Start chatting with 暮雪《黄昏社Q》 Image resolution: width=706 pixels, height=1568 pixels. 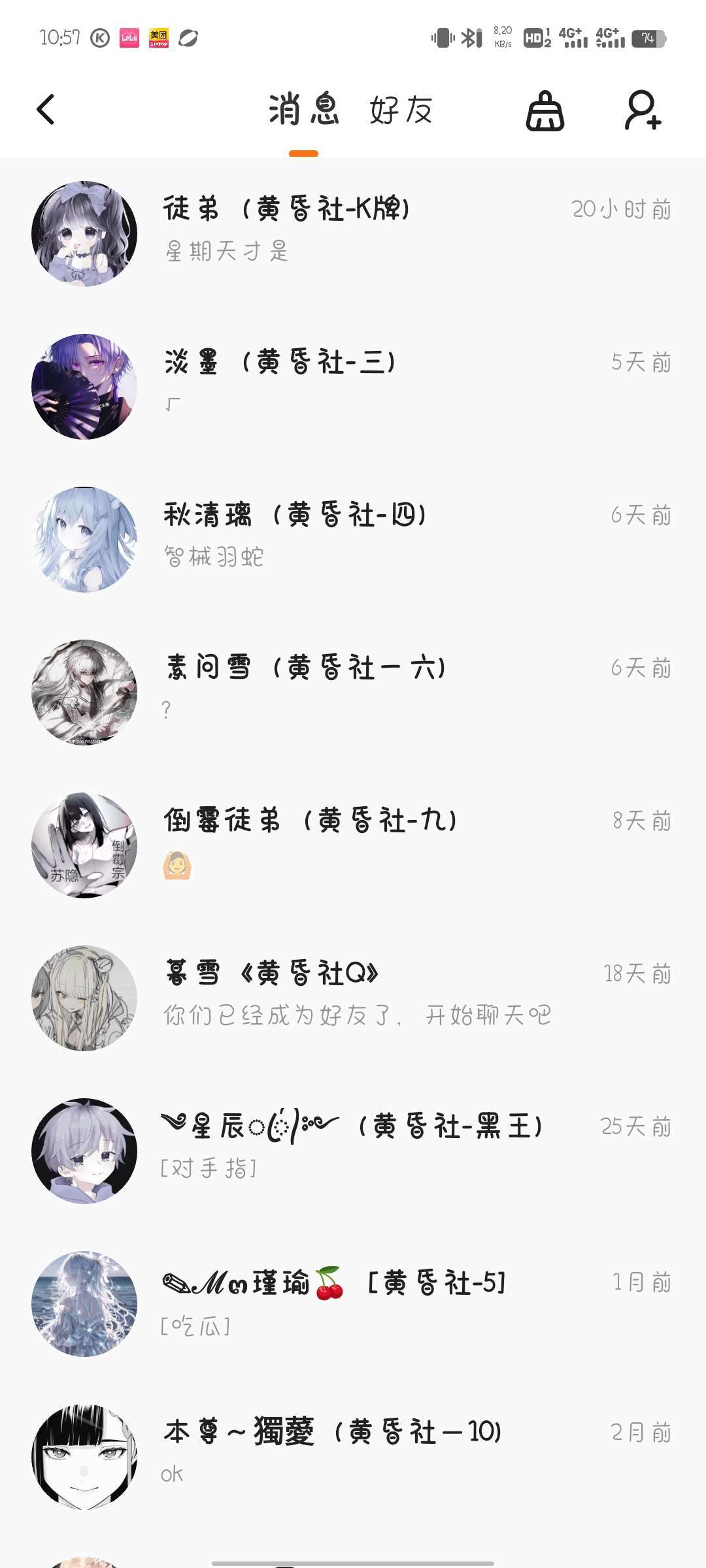pyautogui.click(x=353, y=997)
